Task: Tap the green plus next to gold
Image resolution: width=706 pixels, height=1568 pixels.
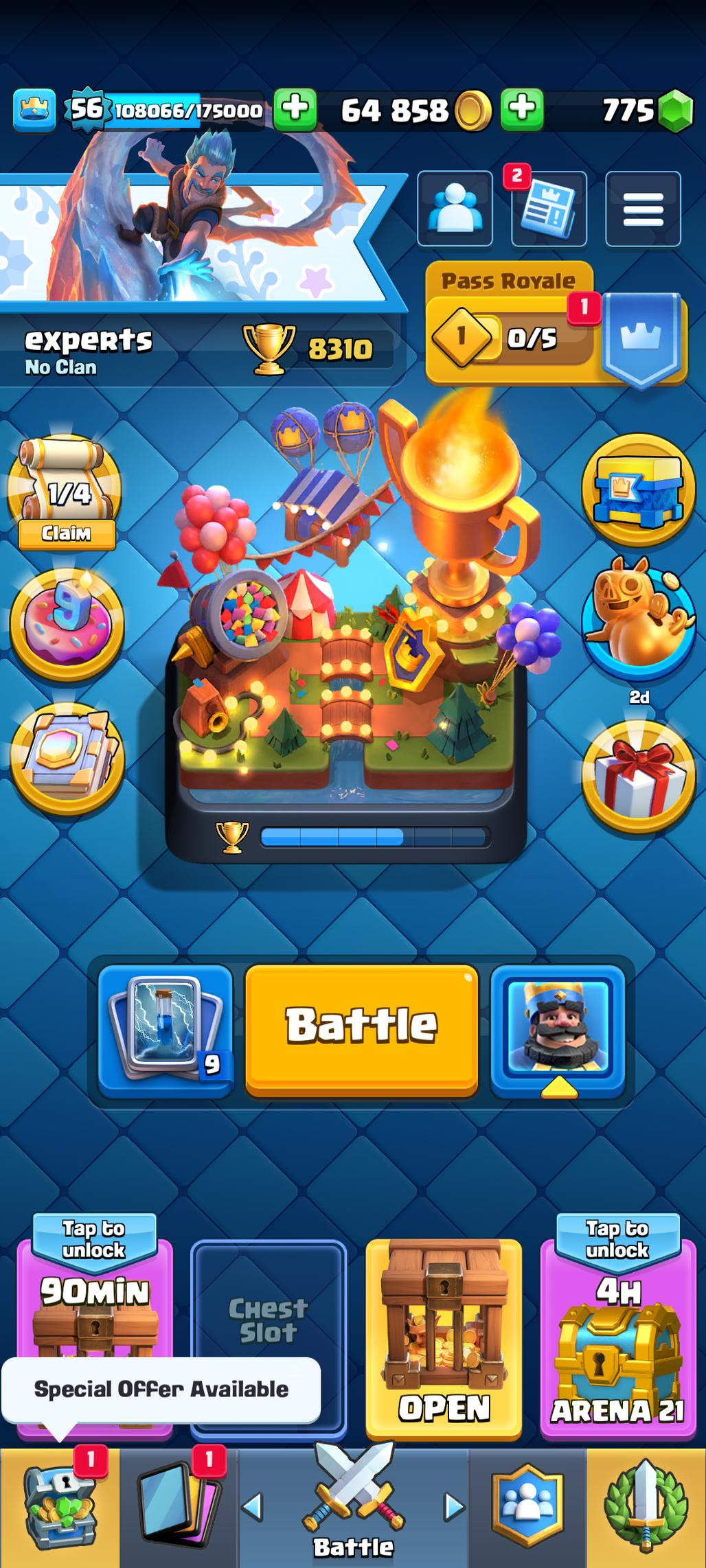Action: point(522,109)
